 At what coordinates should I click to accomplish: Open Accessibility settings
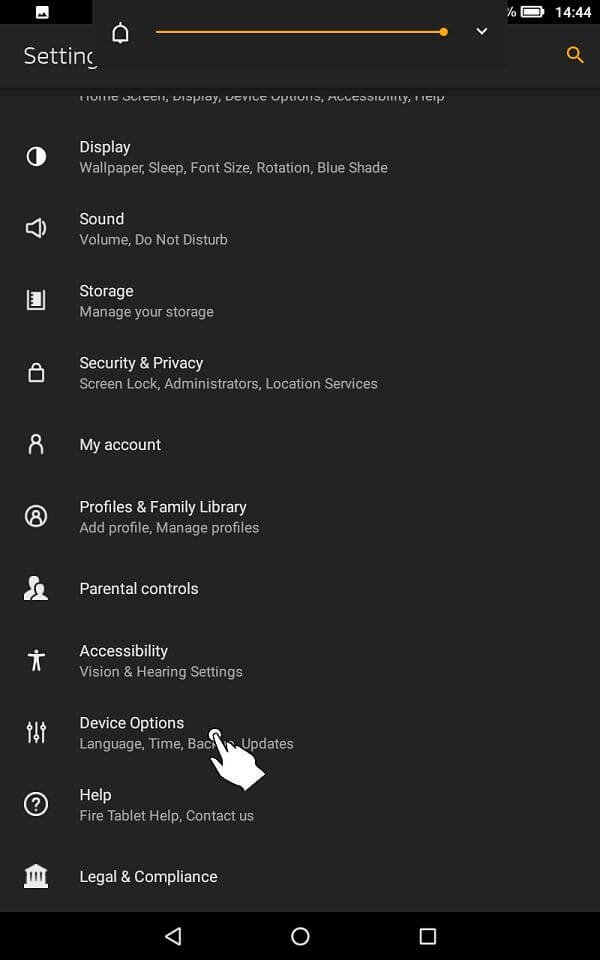300,661
